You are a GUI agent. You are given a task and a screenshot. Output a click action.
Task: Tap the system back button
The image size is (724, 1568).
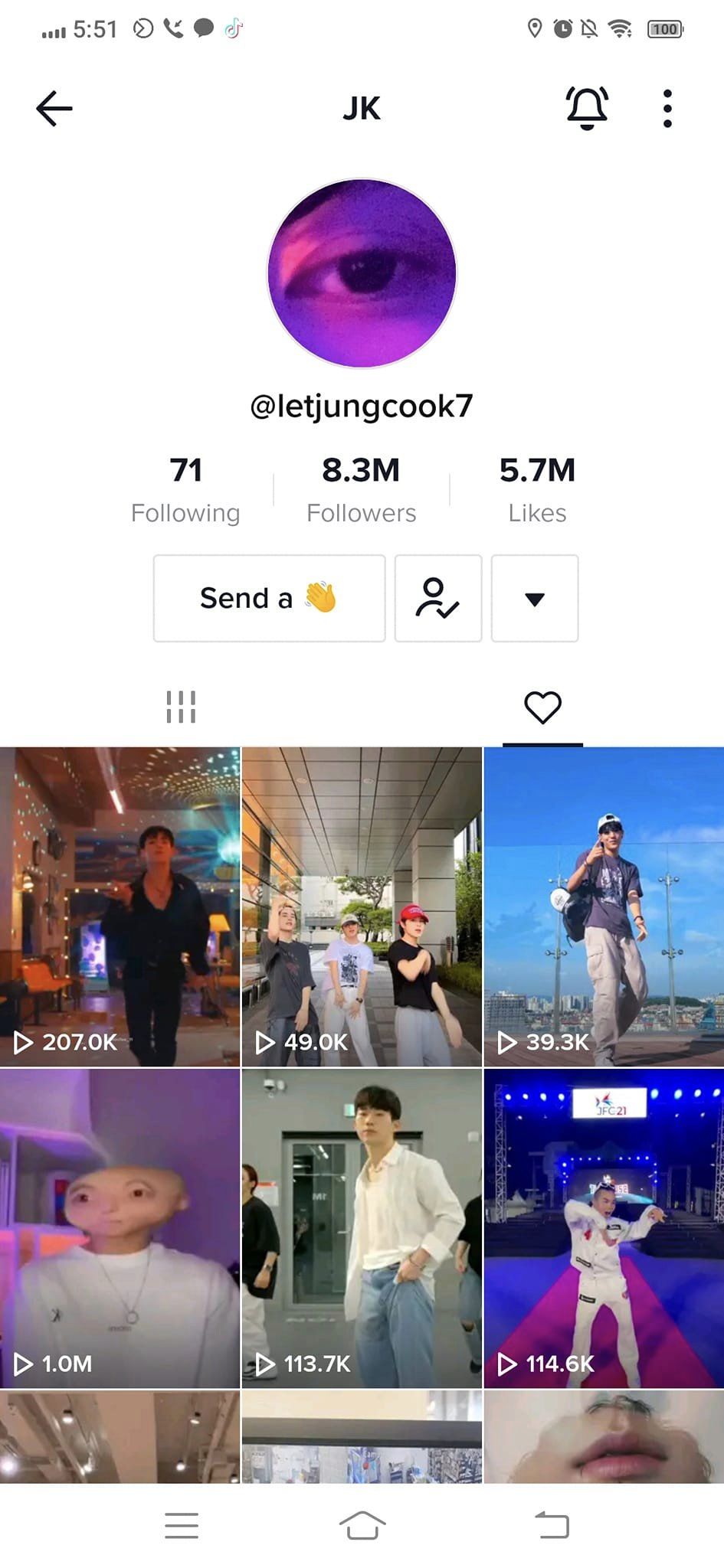pyautogui.click(x=552, y=1524)
